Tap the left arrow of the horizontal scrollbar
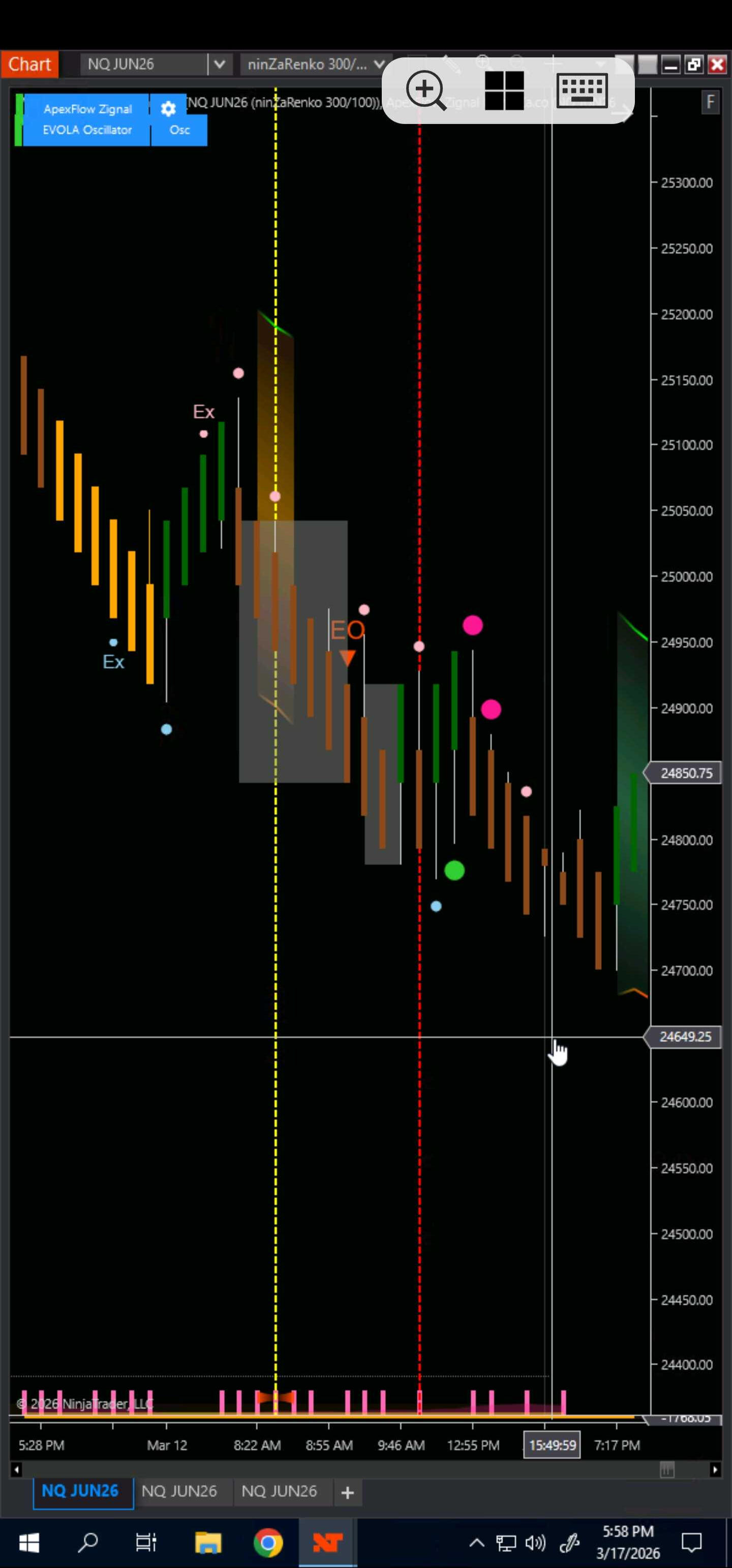The width and height of the screenshot is (732, 1568). [16, 1469]
